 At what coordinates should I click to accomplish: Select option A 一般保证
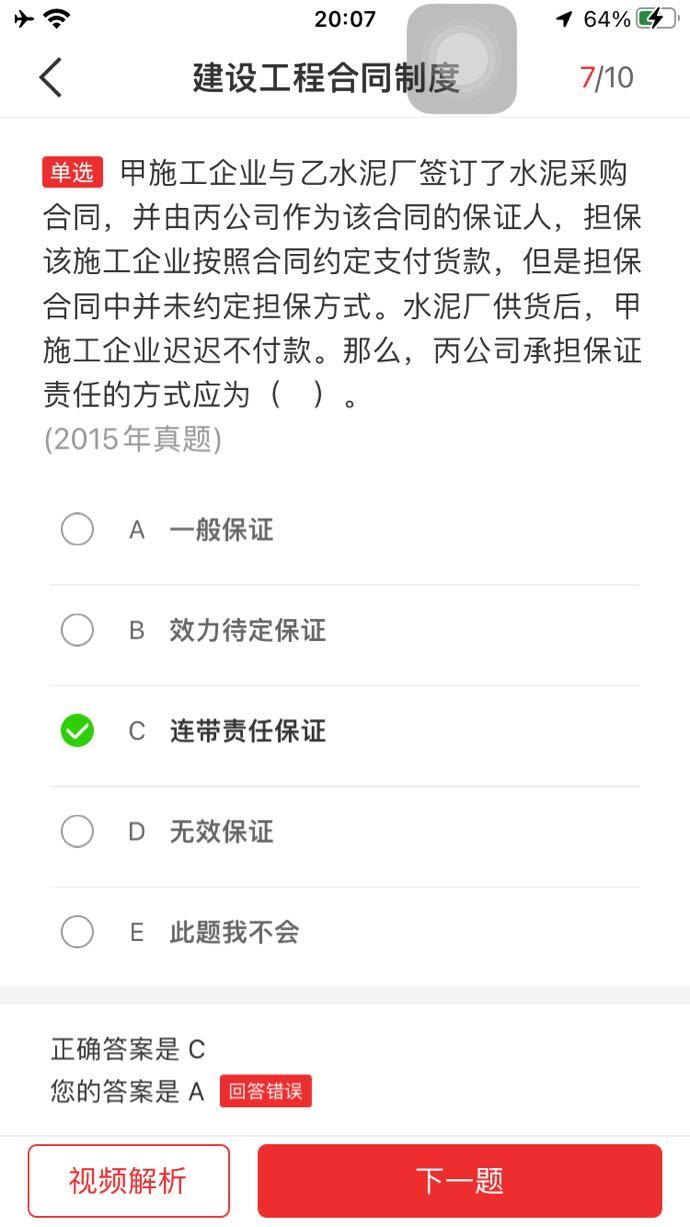click(77, 529)
